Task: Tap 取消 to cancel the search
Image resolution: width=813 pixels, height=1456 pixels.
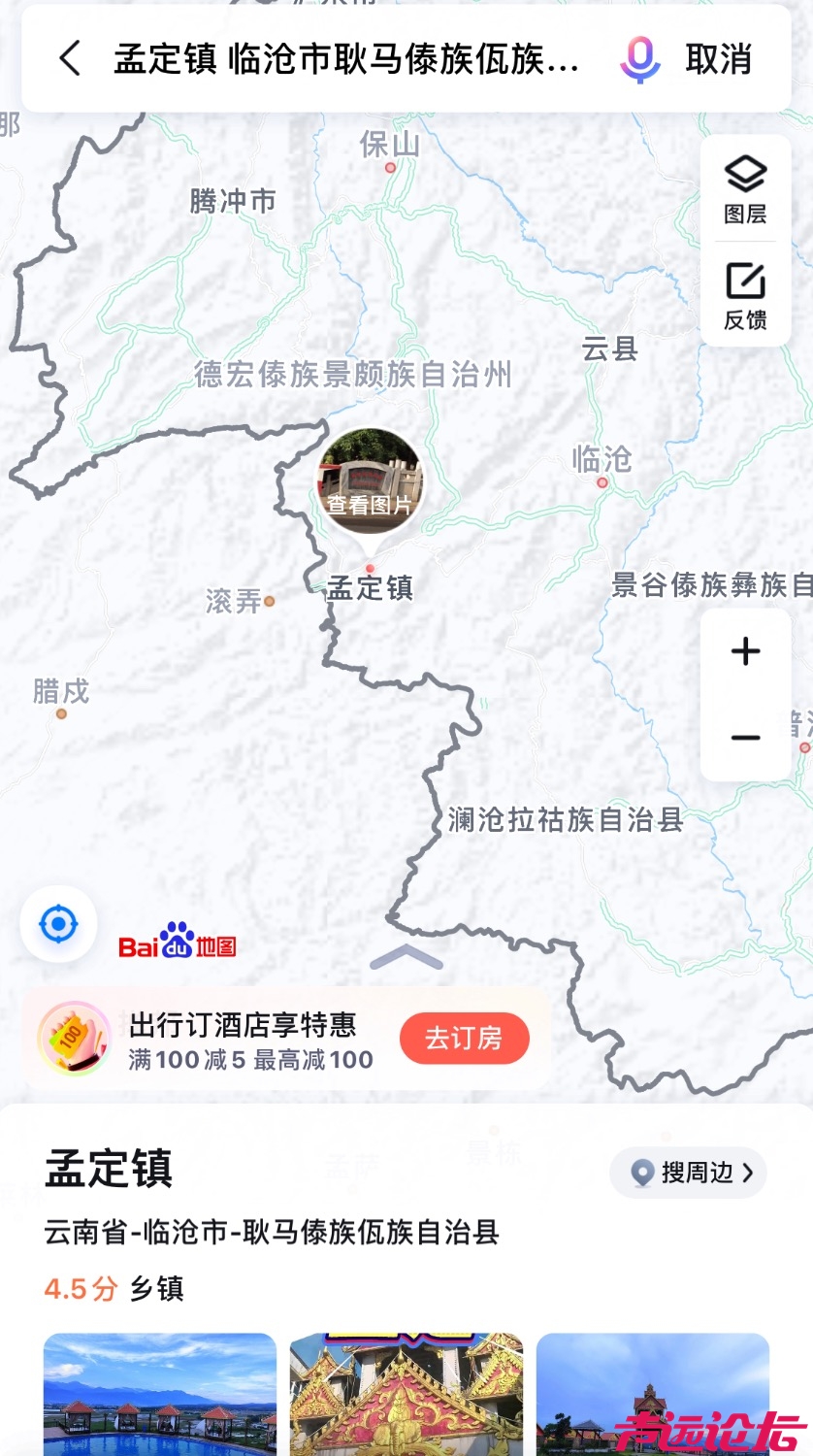Action: (x=718, y=59)
